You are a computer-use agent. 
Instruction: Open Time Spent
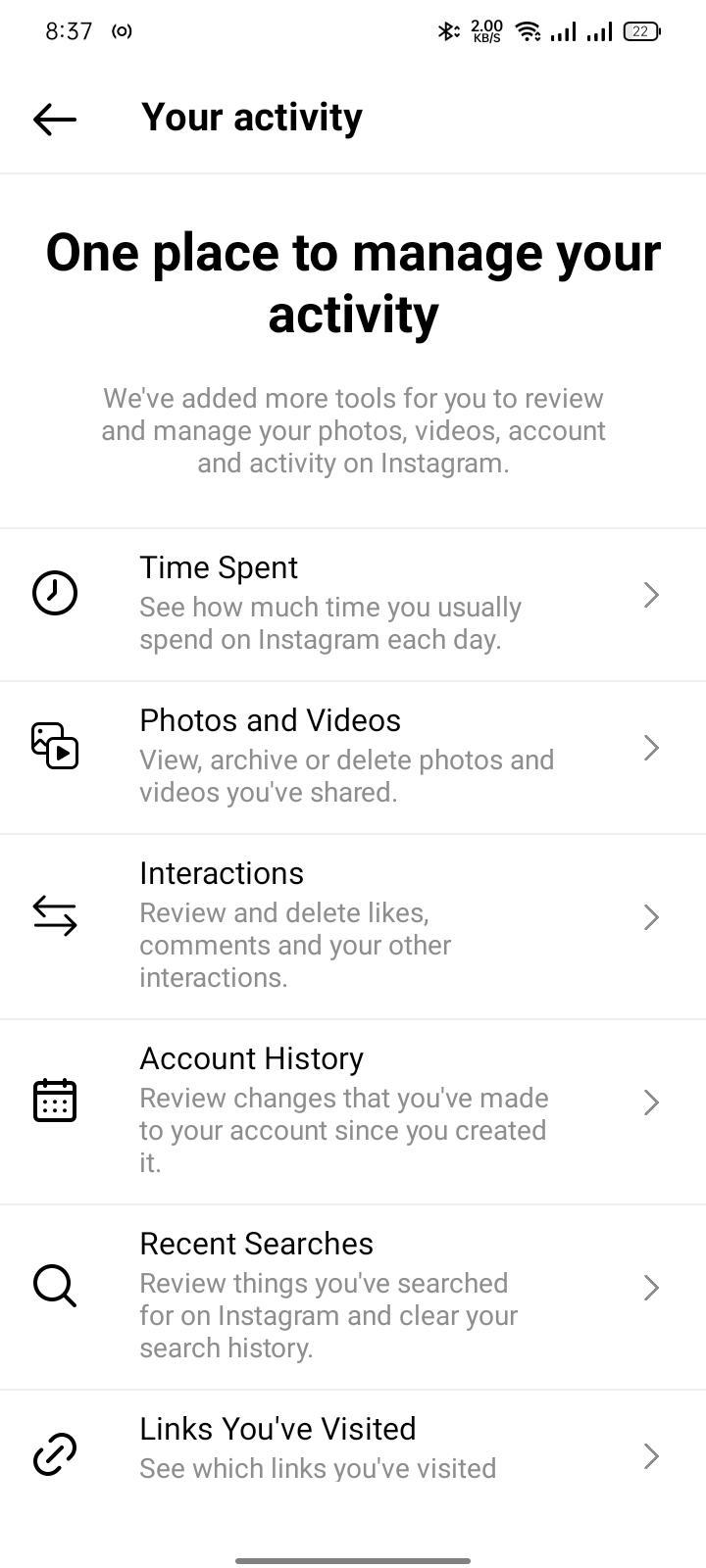tap(351, 603)
